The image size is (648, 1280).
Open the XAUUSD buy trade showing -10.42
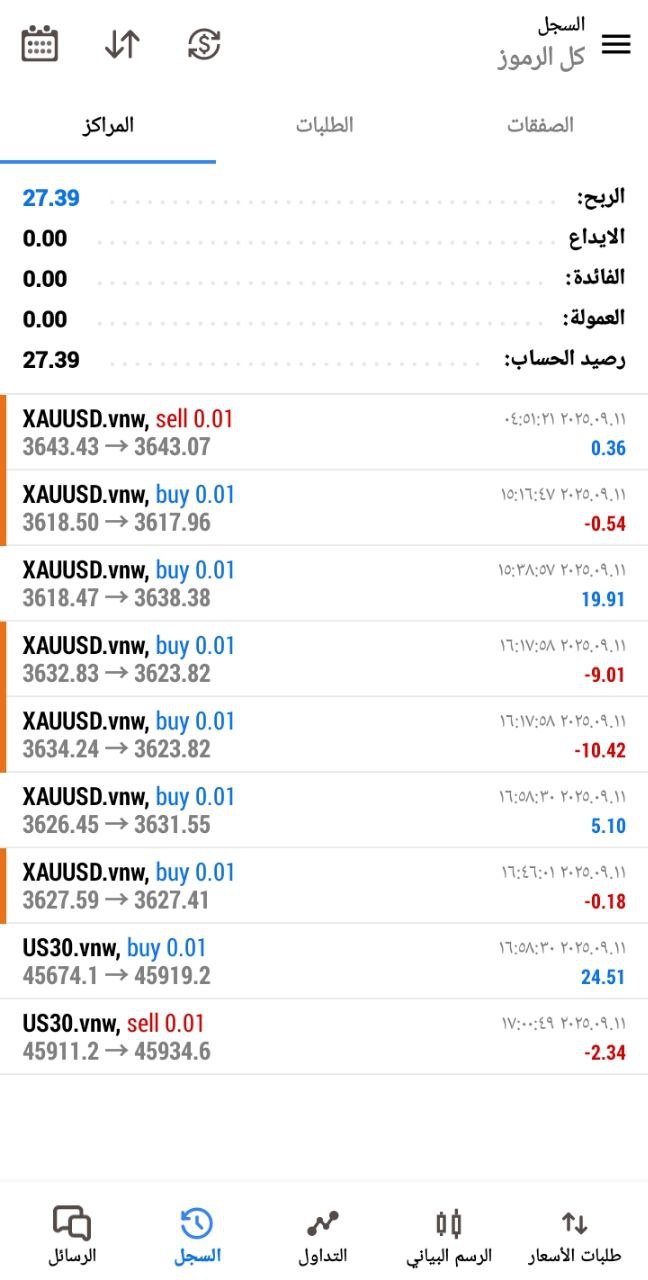tap(324, 735)
